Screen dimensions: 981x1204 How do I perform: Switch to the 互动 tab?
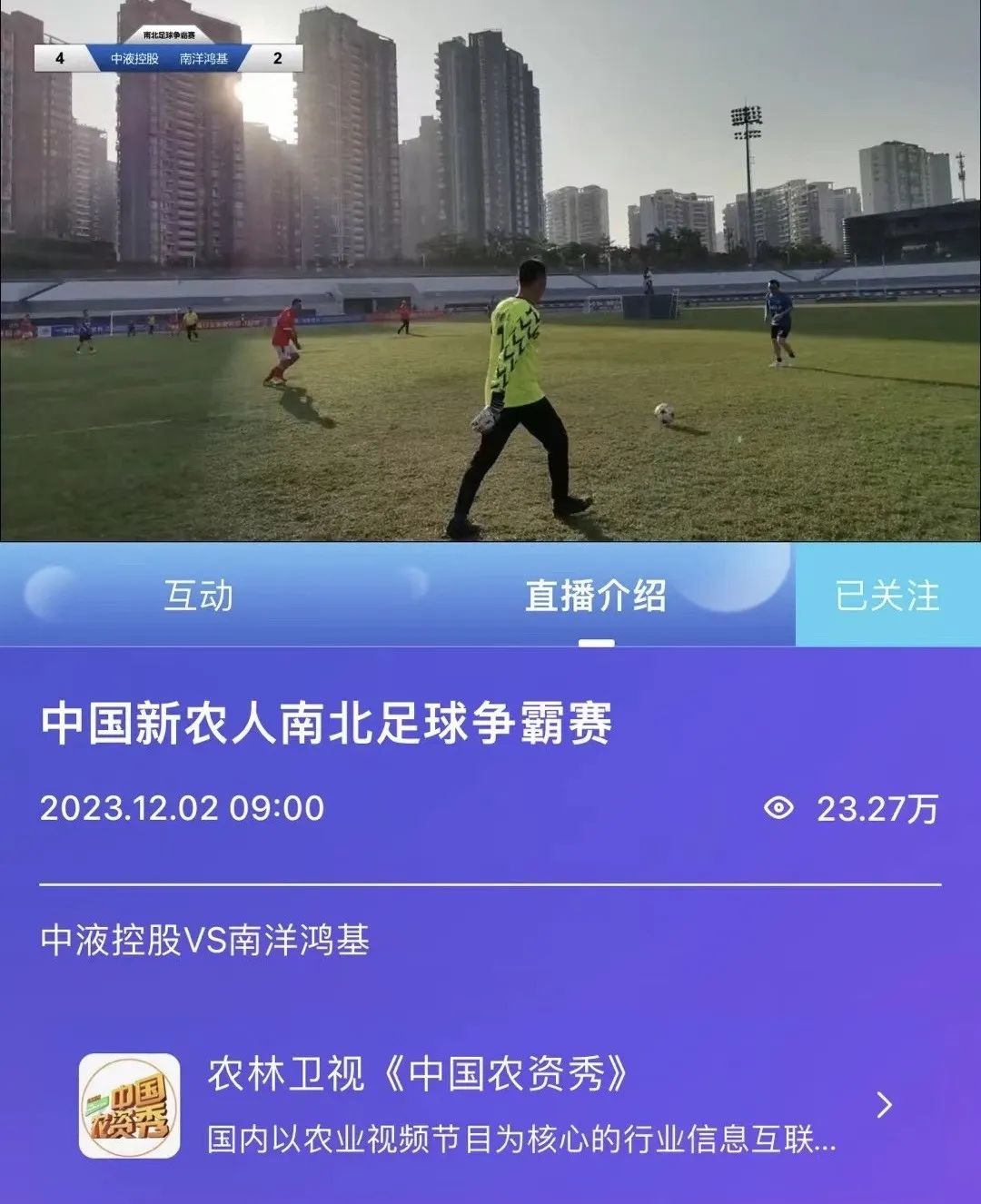tap(198, 597)
